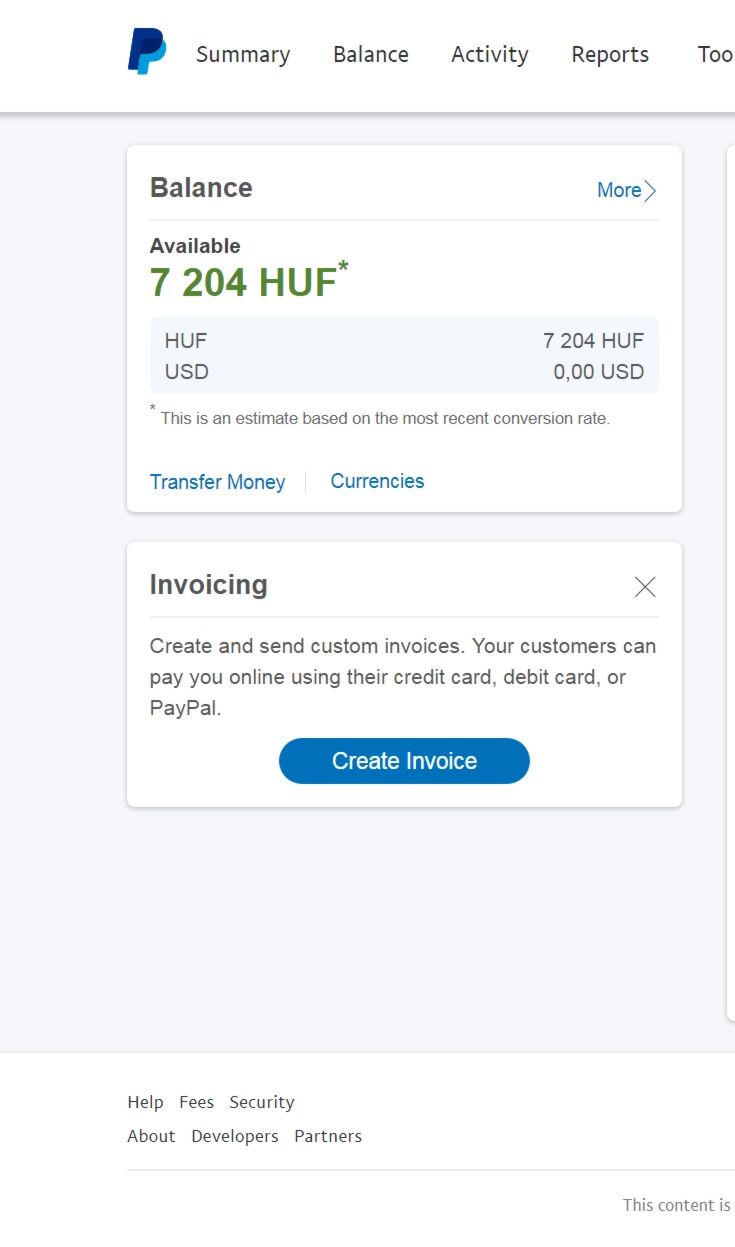The image size is (735, 1247).
Task: View the Fees footer link
Action: point(196,1102)
